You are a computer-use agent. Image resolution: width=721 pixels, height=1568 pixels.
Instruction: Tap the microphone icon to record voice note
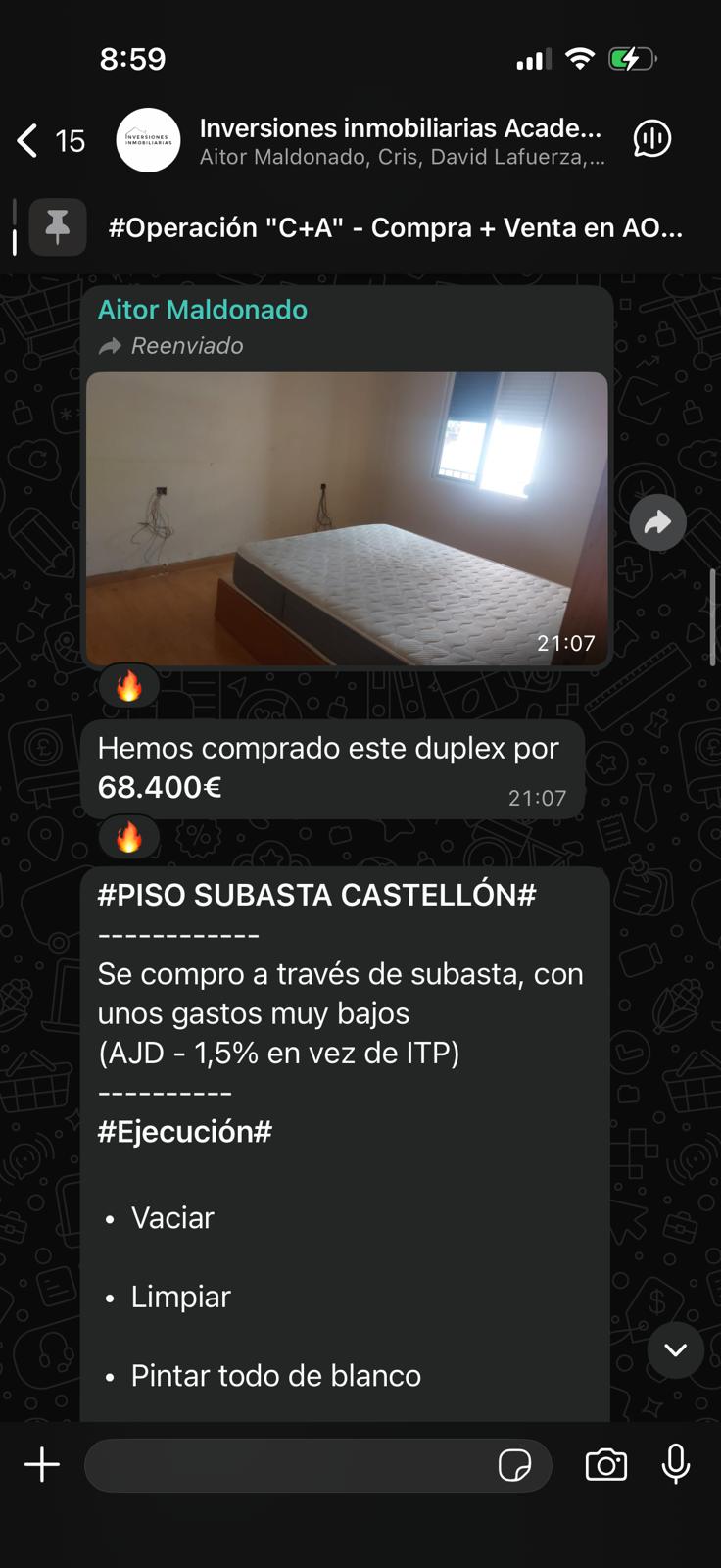pos(677,1465)
